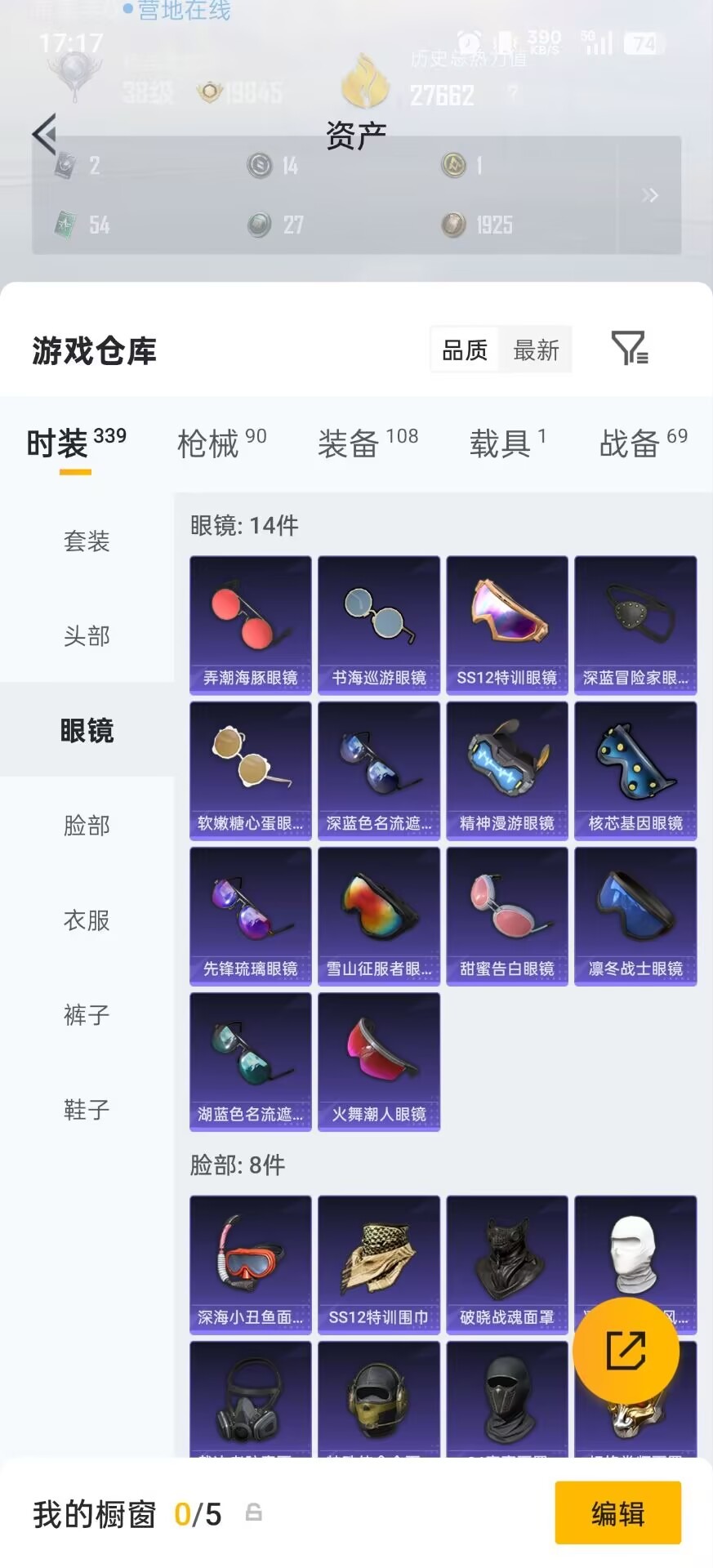Viewport: 713px width, 1568px height.
Task: Select the 鞋子 category
Action: point(86,1109)
